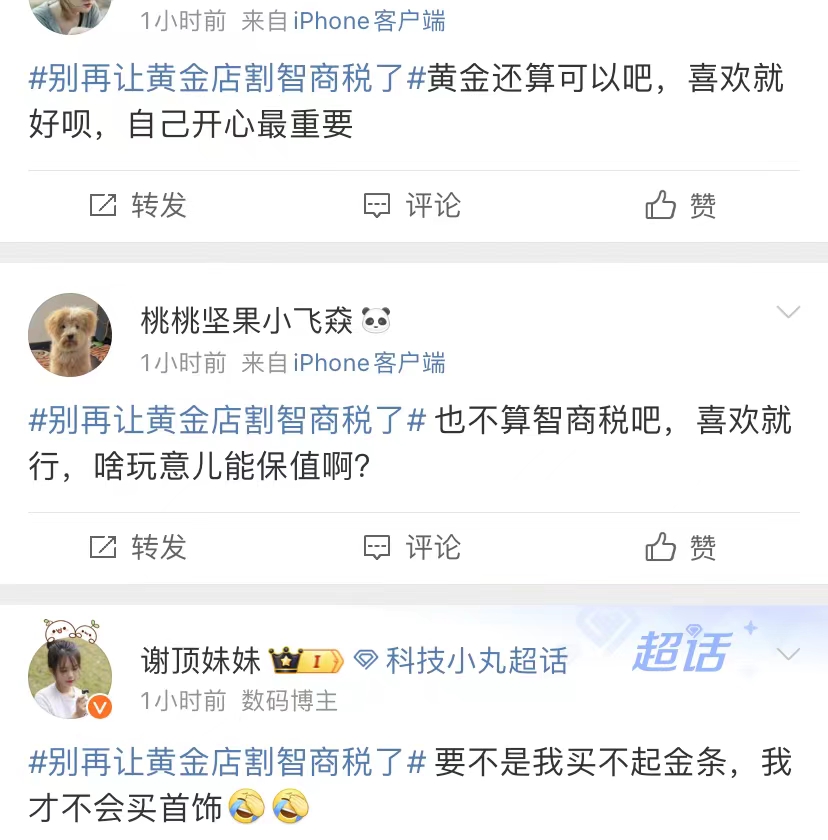Tap the username 桃桃坚果小飞焱

[x=247, y=320]
